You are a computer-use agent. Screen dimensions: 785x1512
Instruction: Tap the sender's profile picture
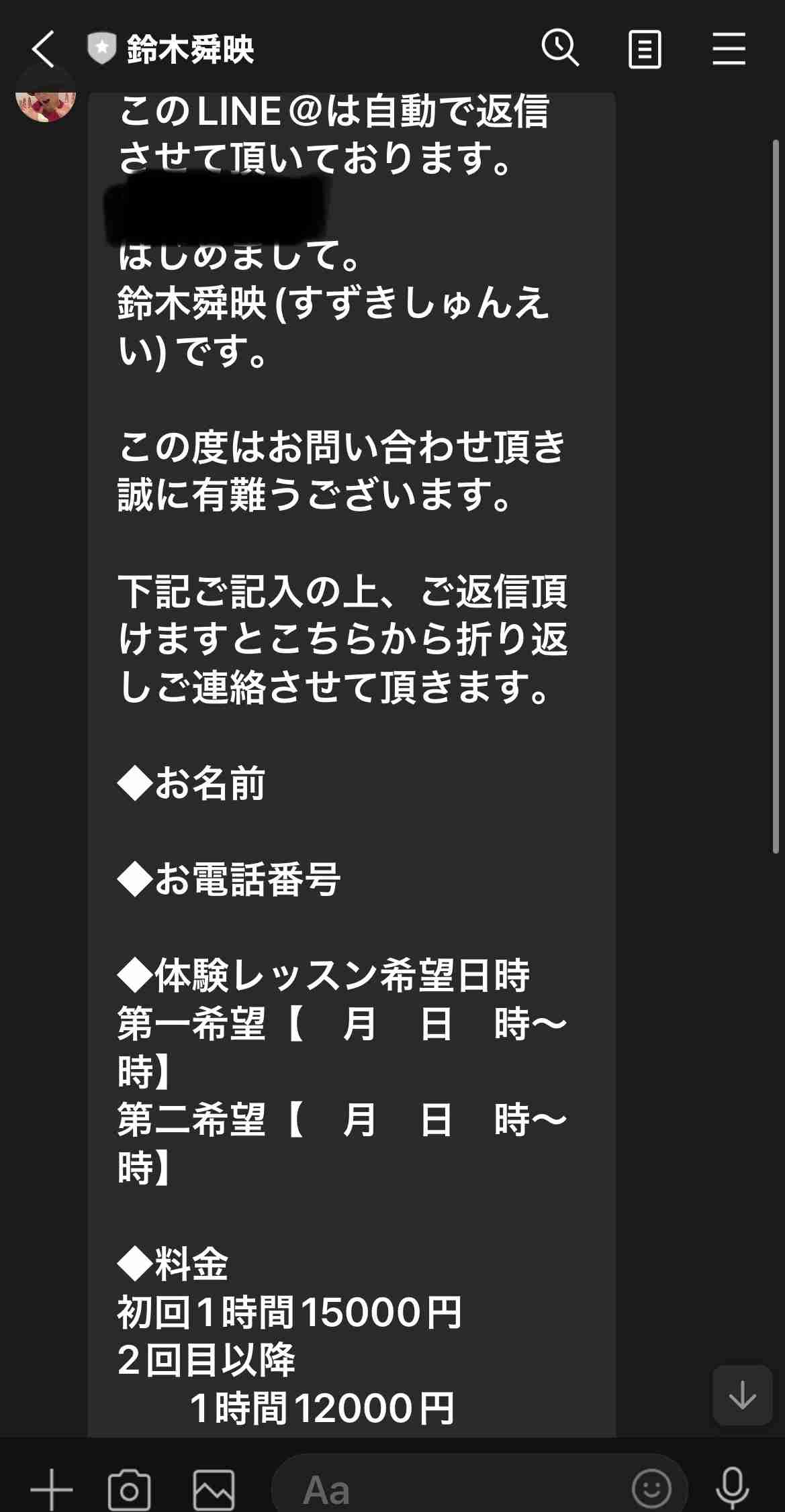46,96
